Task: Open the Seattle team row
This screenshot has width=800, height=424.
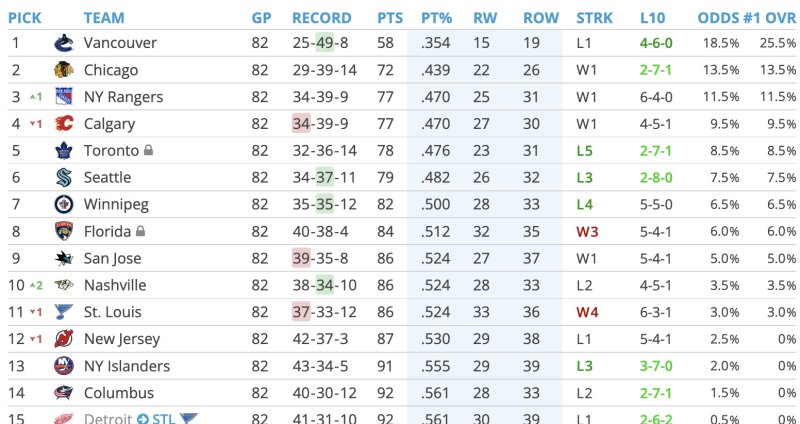Action: pos(107,178)
